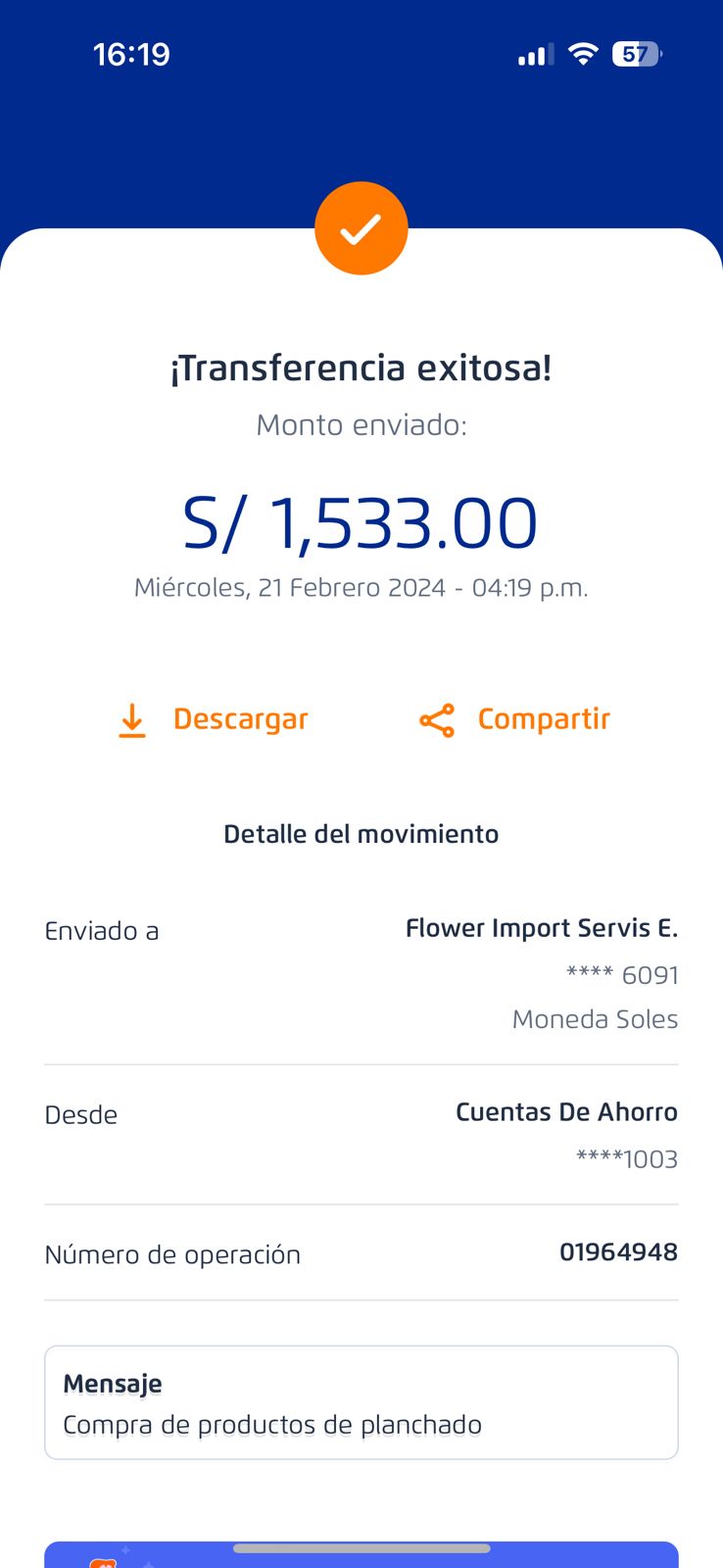Download the transfer receipt via Descargar
723x1568 pixels.
click(x=214, y=719)
